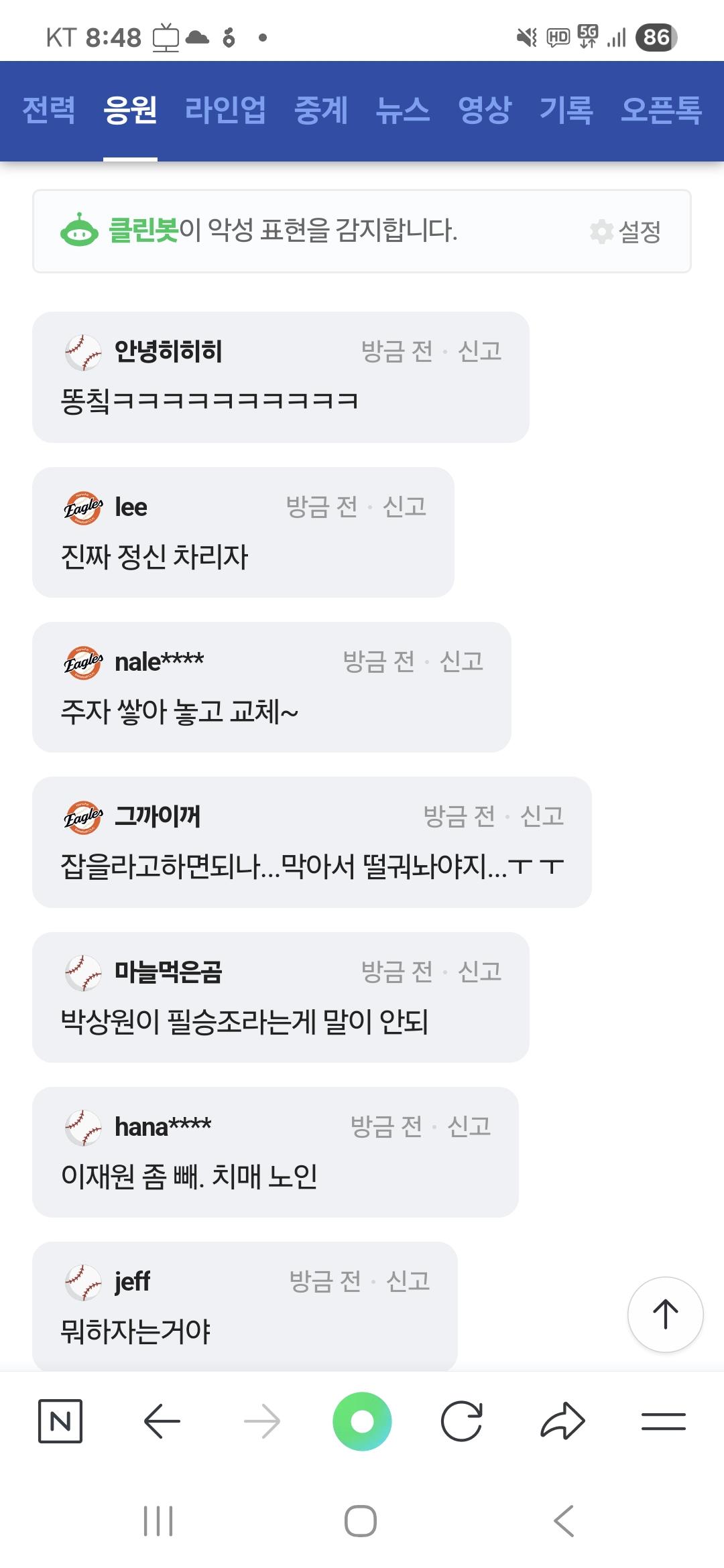Screen dimensions: 724x1568
Task: Go back with the browser back arrow
Action: 162,1421
